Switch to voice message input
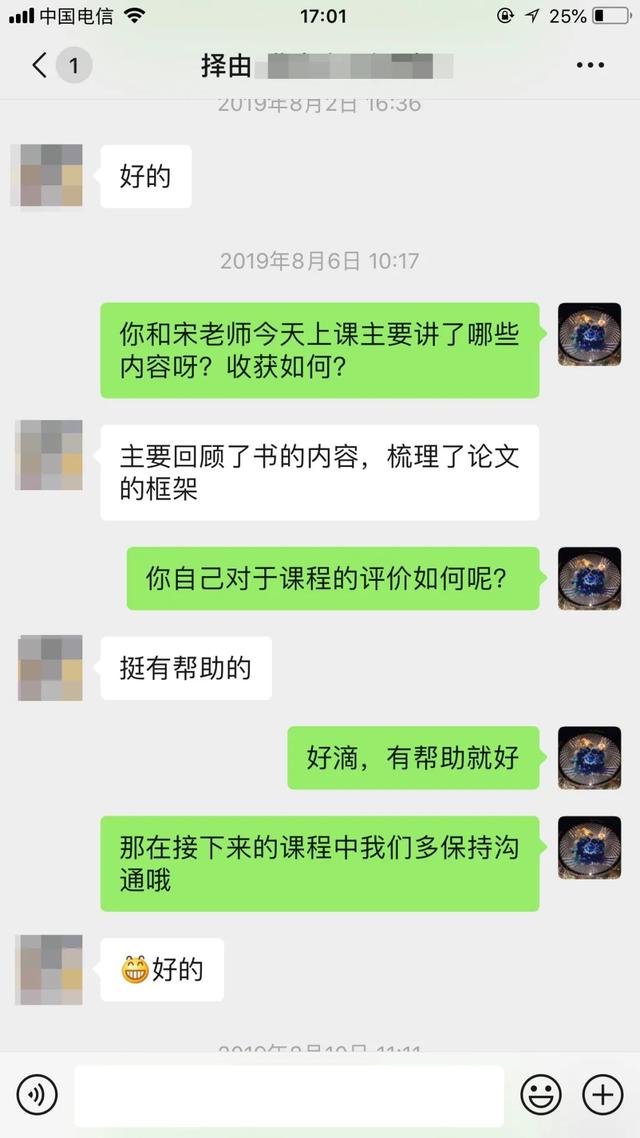The image size is (640, 1138). pyautogui.click(x=37, y=1095)
